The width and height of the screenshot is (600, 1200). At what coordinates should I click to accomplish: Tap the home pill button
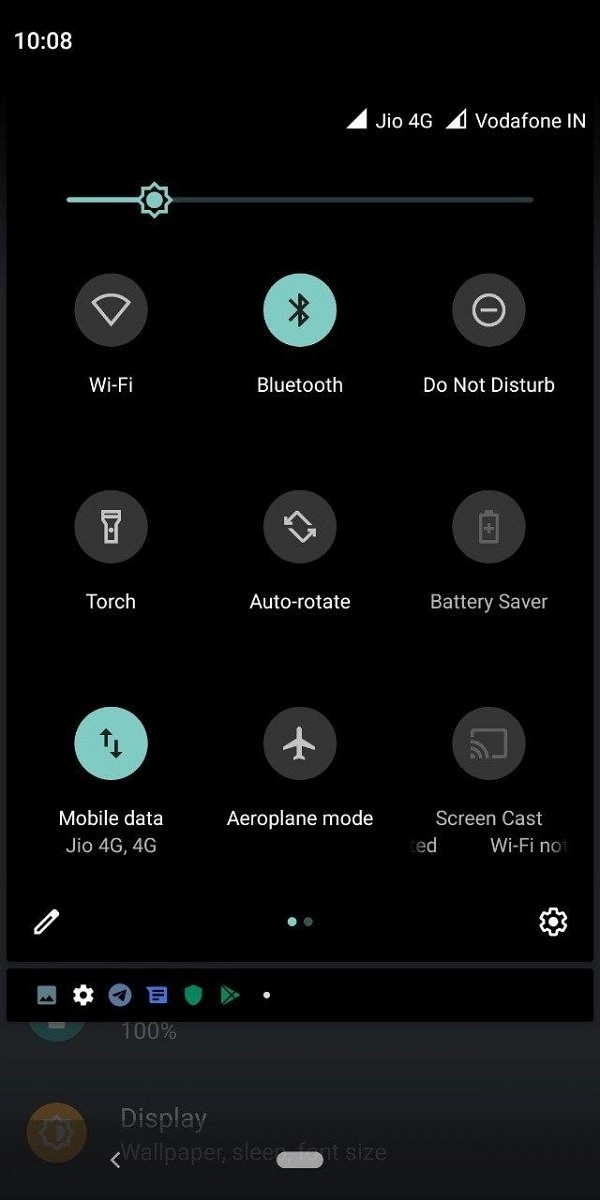click(x=300, y=1160)
